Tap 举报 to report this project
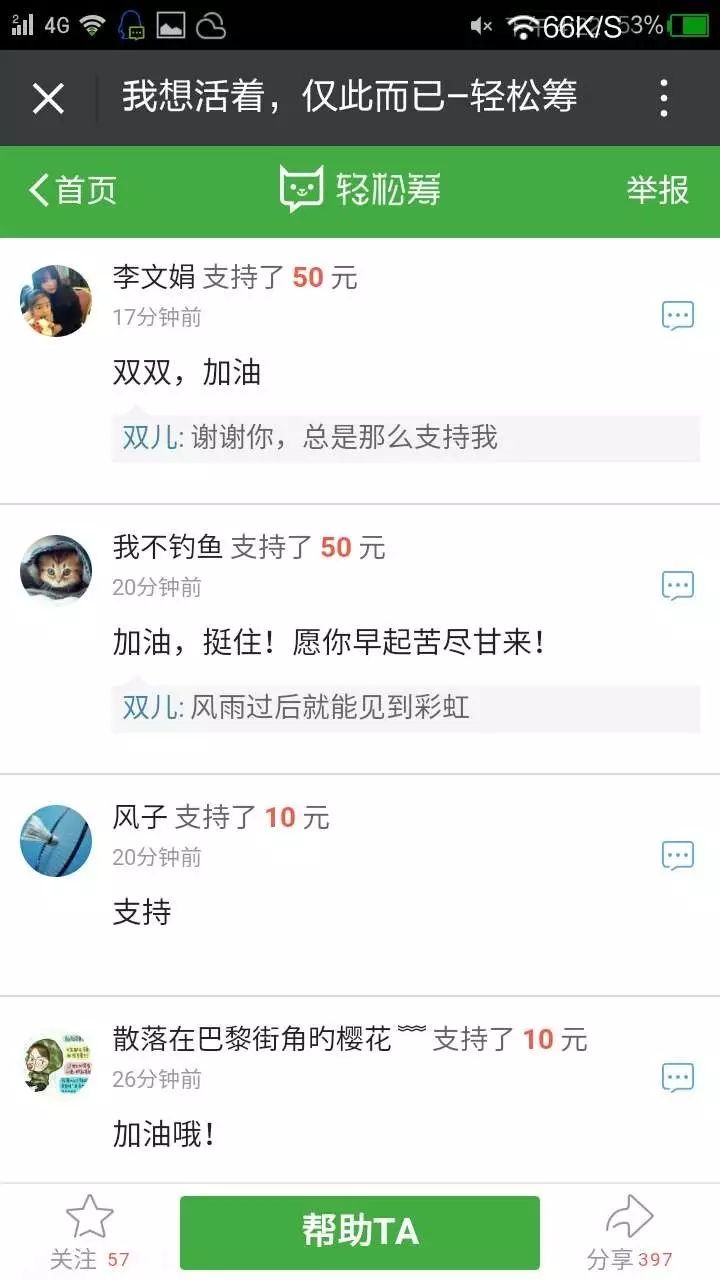 click(657, 190)
